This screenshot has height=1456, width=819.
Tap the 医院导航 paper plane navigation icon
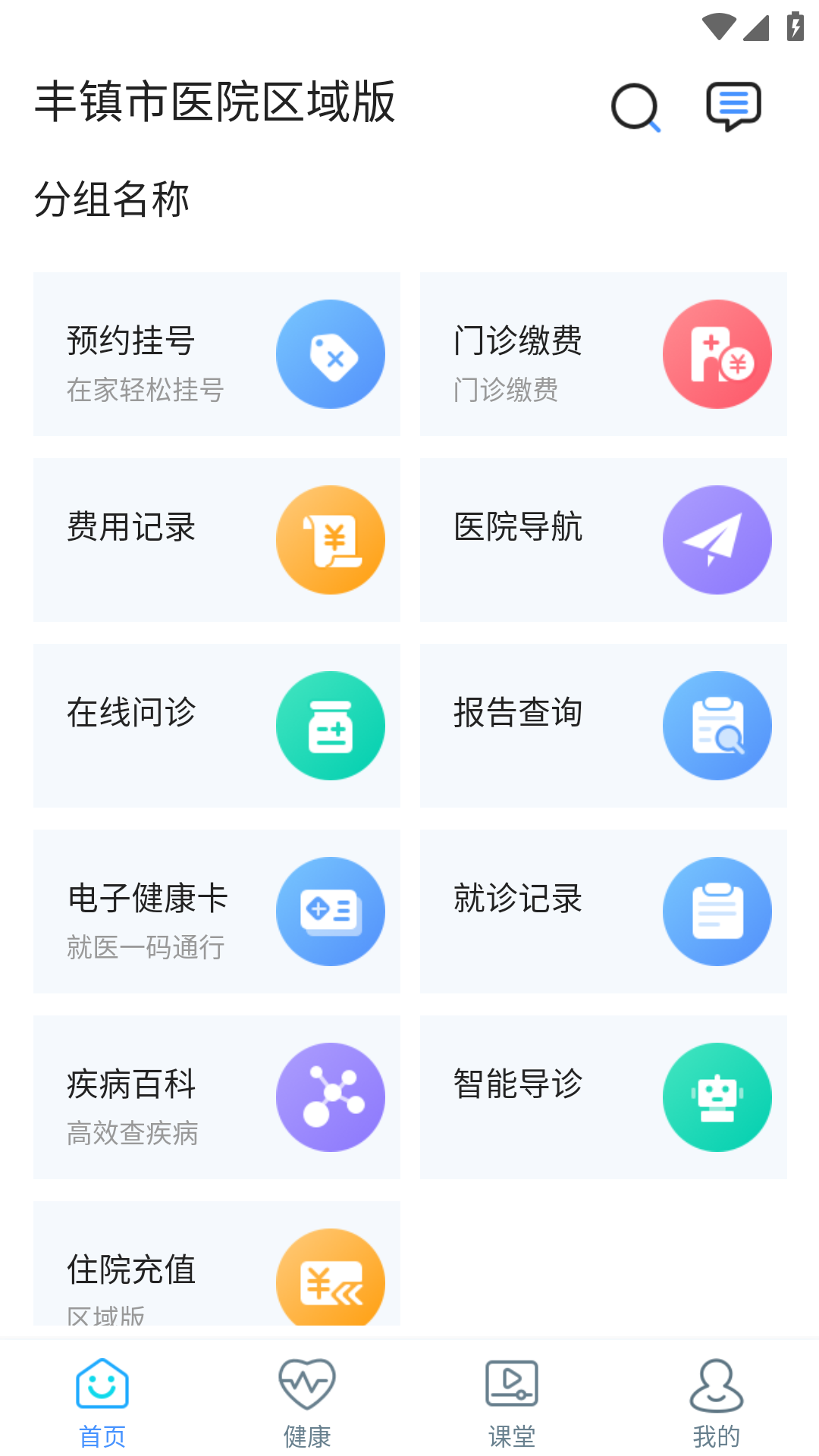tap(717, 539)
